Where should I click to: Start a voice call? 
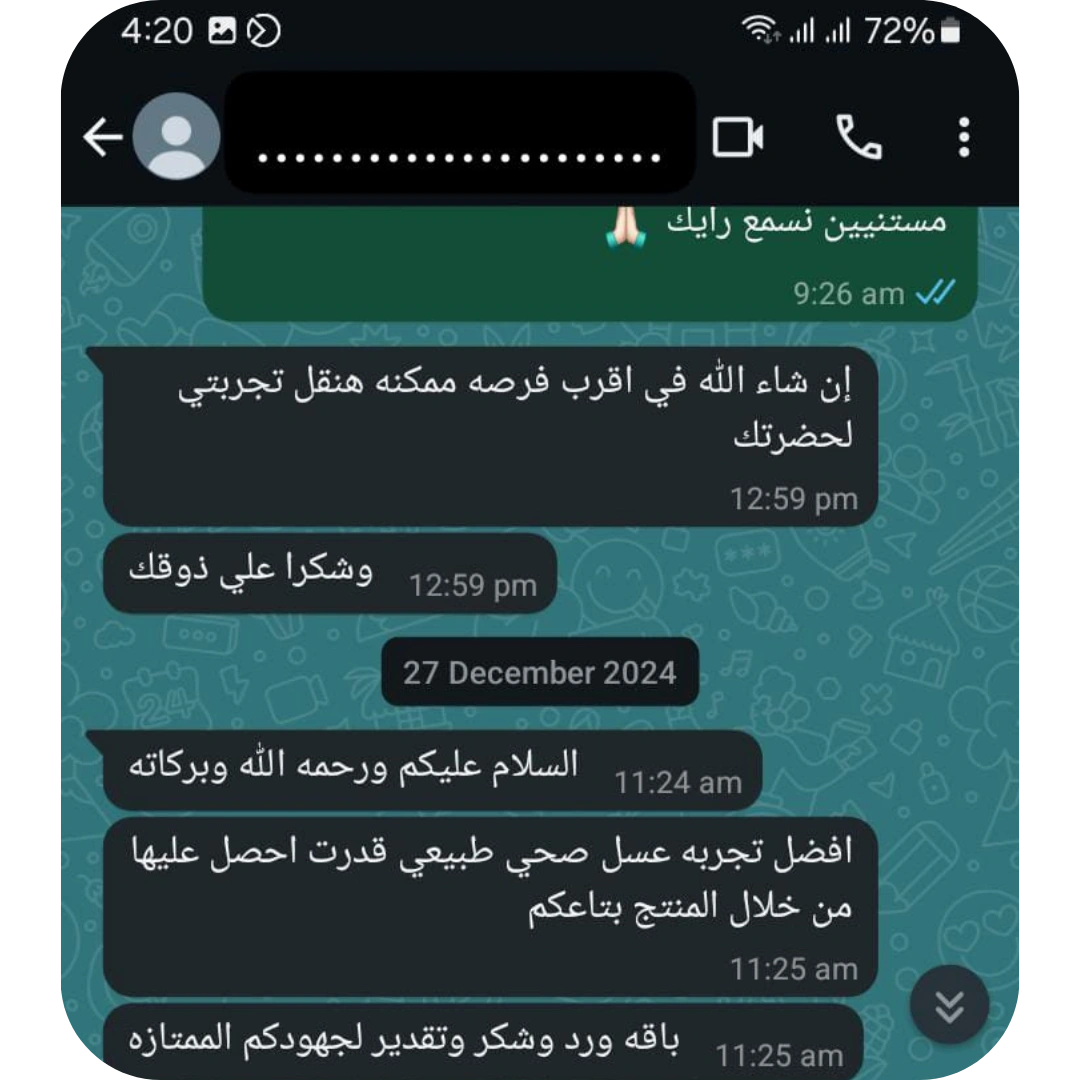coord(858,137)
